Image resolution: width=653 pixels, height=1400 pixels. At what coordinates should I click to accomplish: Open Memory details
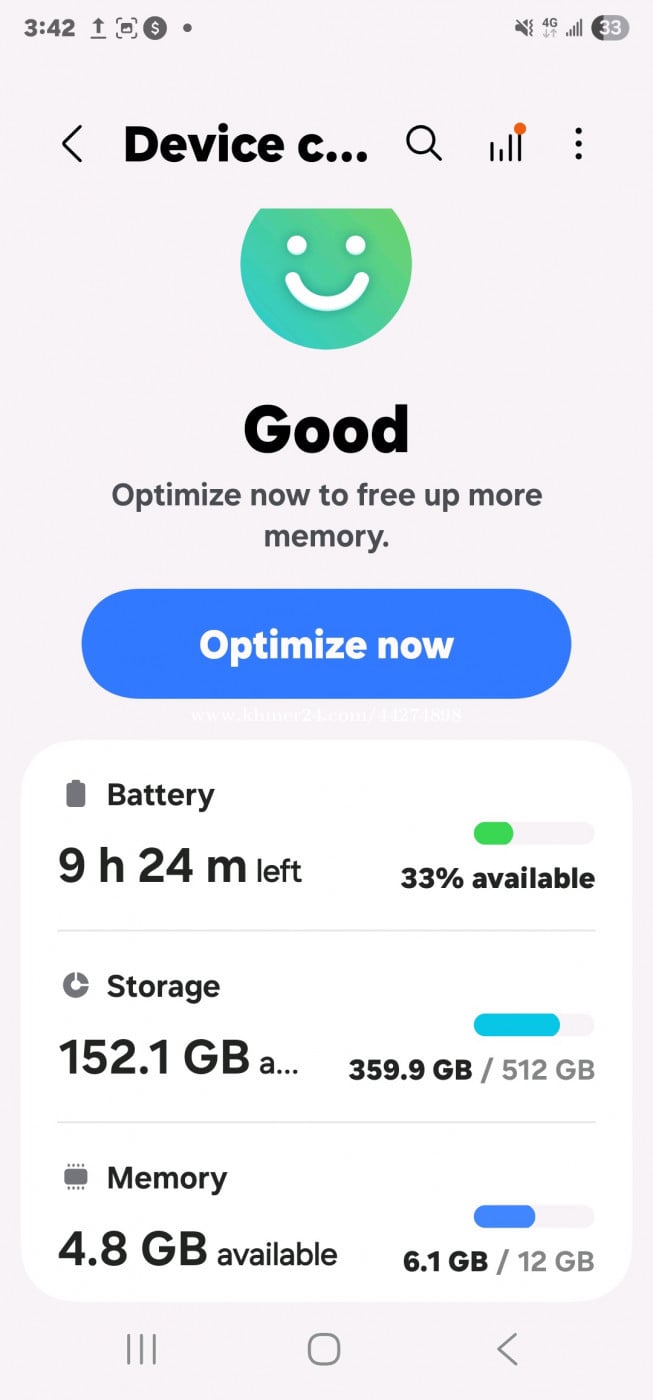click(x=326, y=1220)
